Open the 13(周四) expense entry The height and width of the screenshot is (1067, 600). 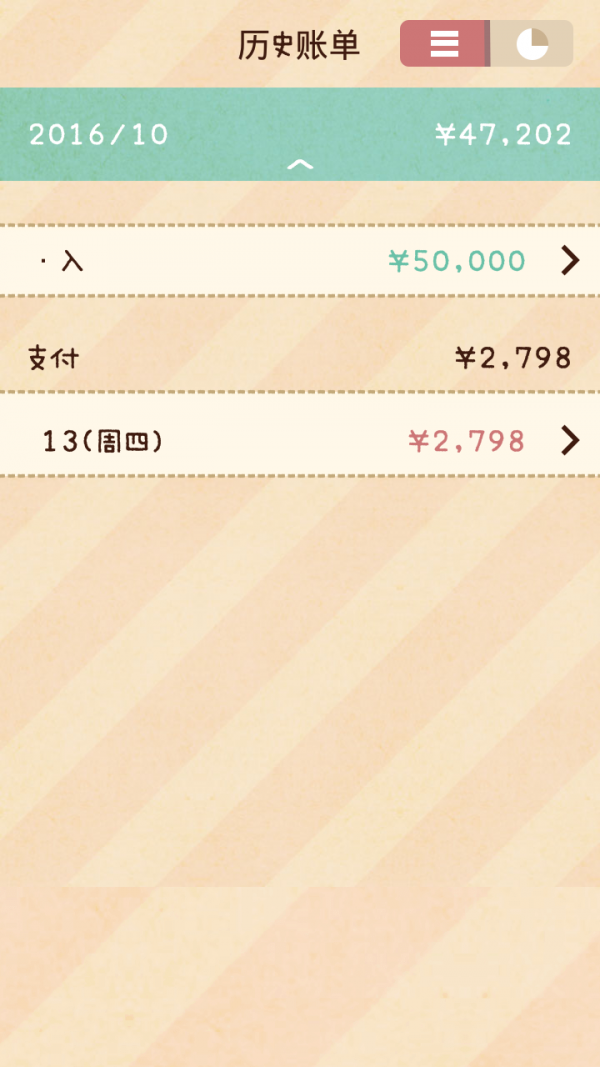tap(300, 441)
